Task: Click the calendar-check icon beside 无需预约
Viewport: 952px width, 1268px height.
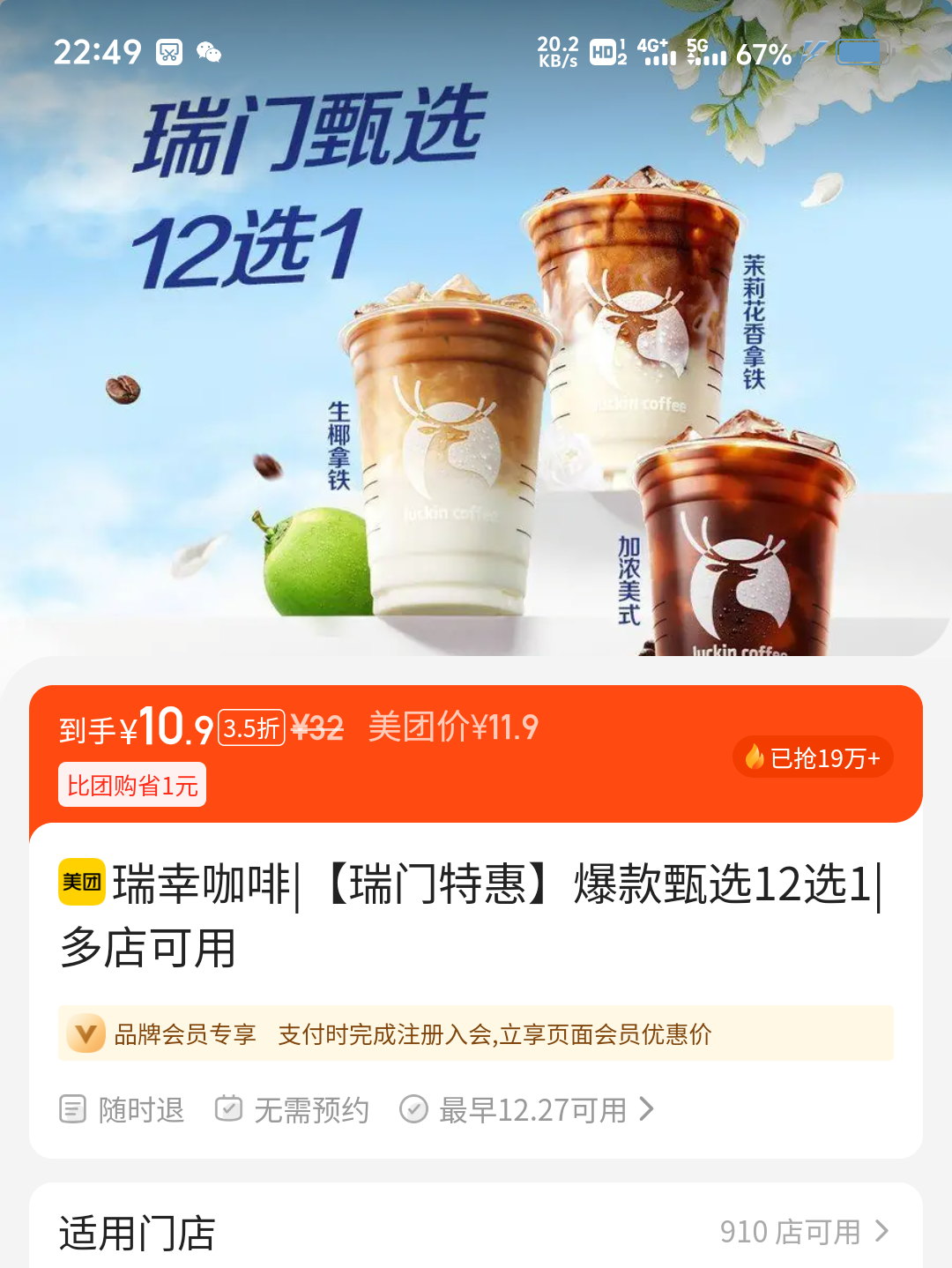Action: click(x=229, y=1110)
